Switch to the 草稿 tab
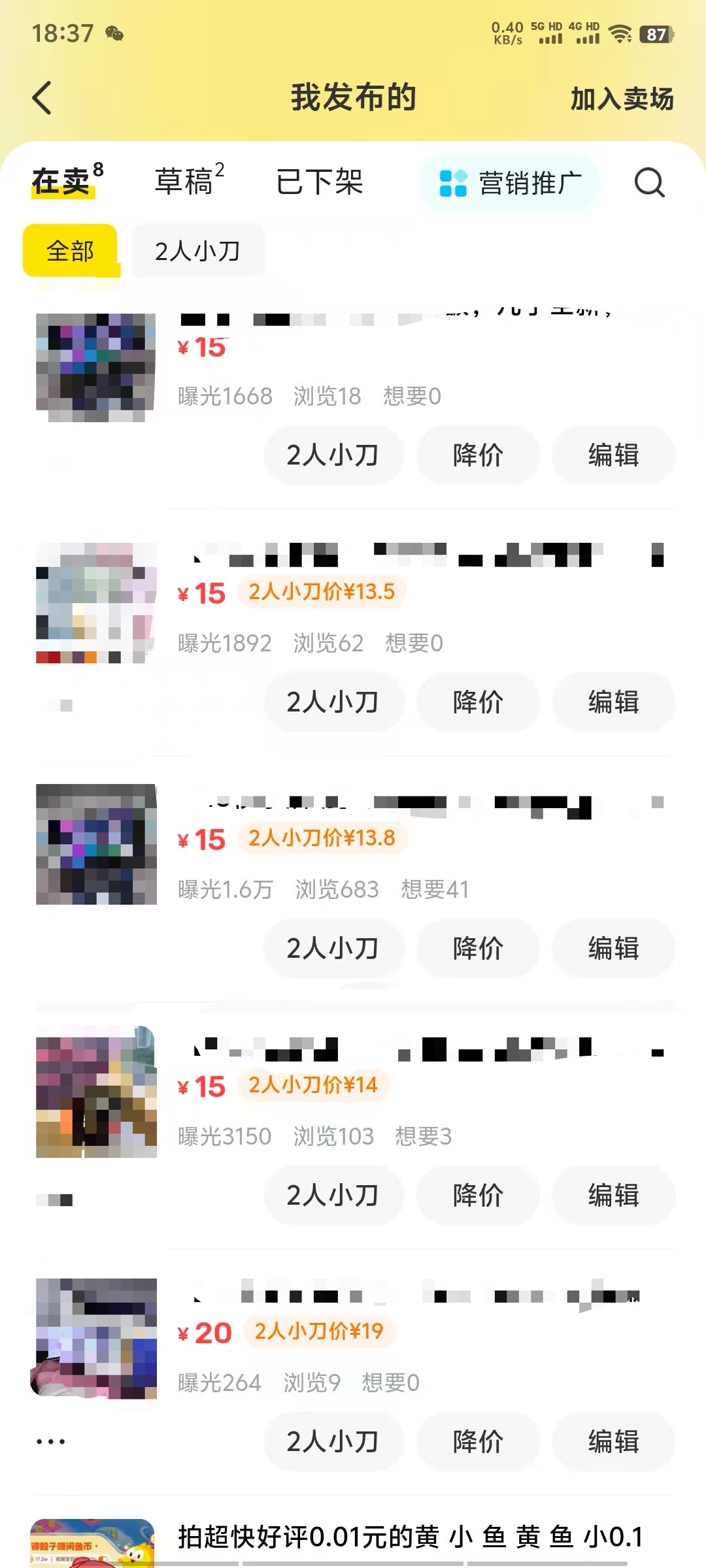 [189, 181]
